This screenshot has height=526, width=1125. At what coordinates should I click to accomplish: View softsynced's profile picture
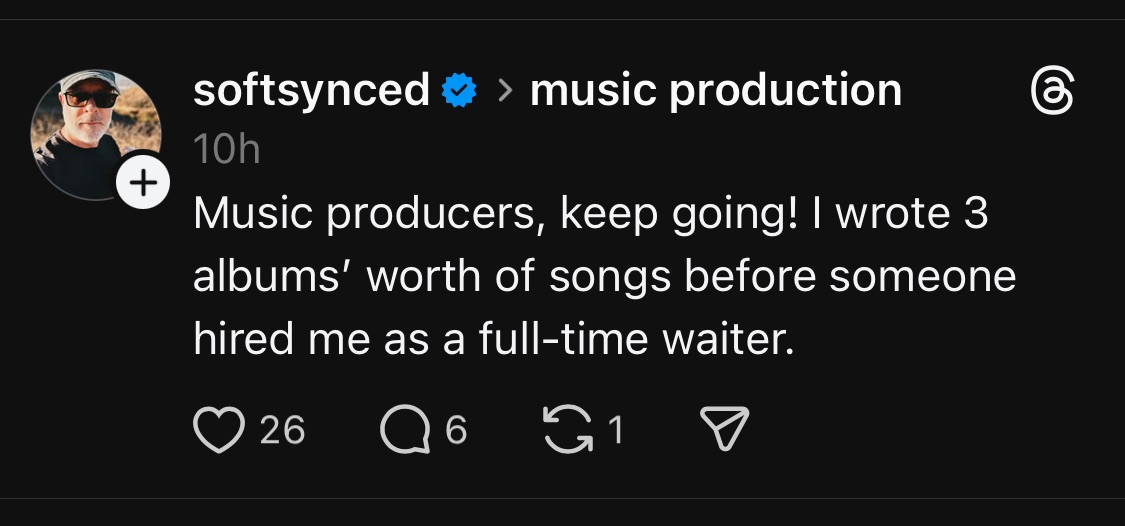(92, 130)
